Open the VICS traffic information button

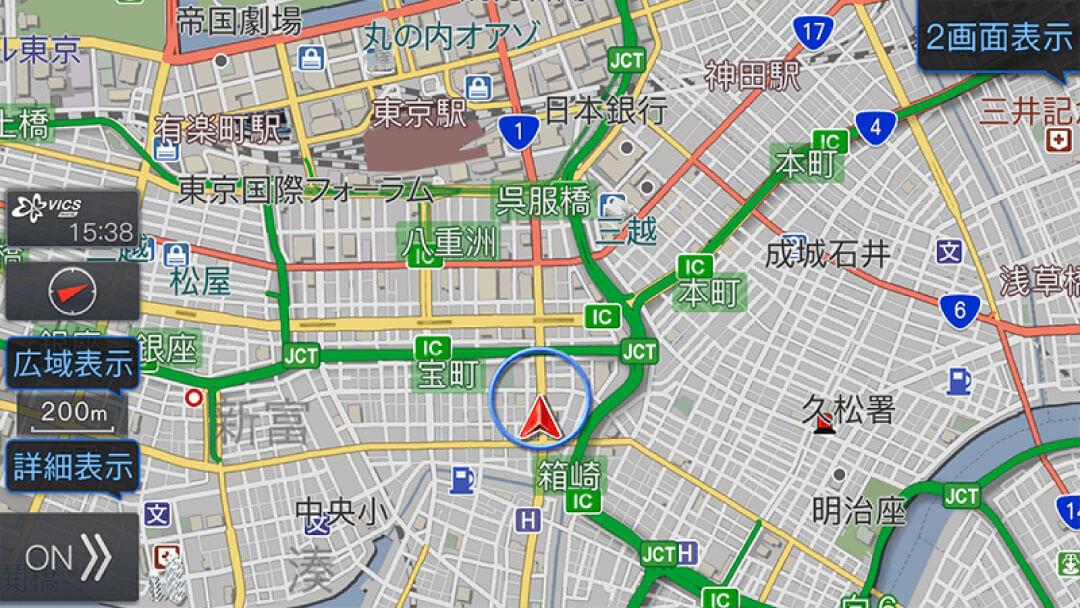pyautogui.click(x=73, y=219)
